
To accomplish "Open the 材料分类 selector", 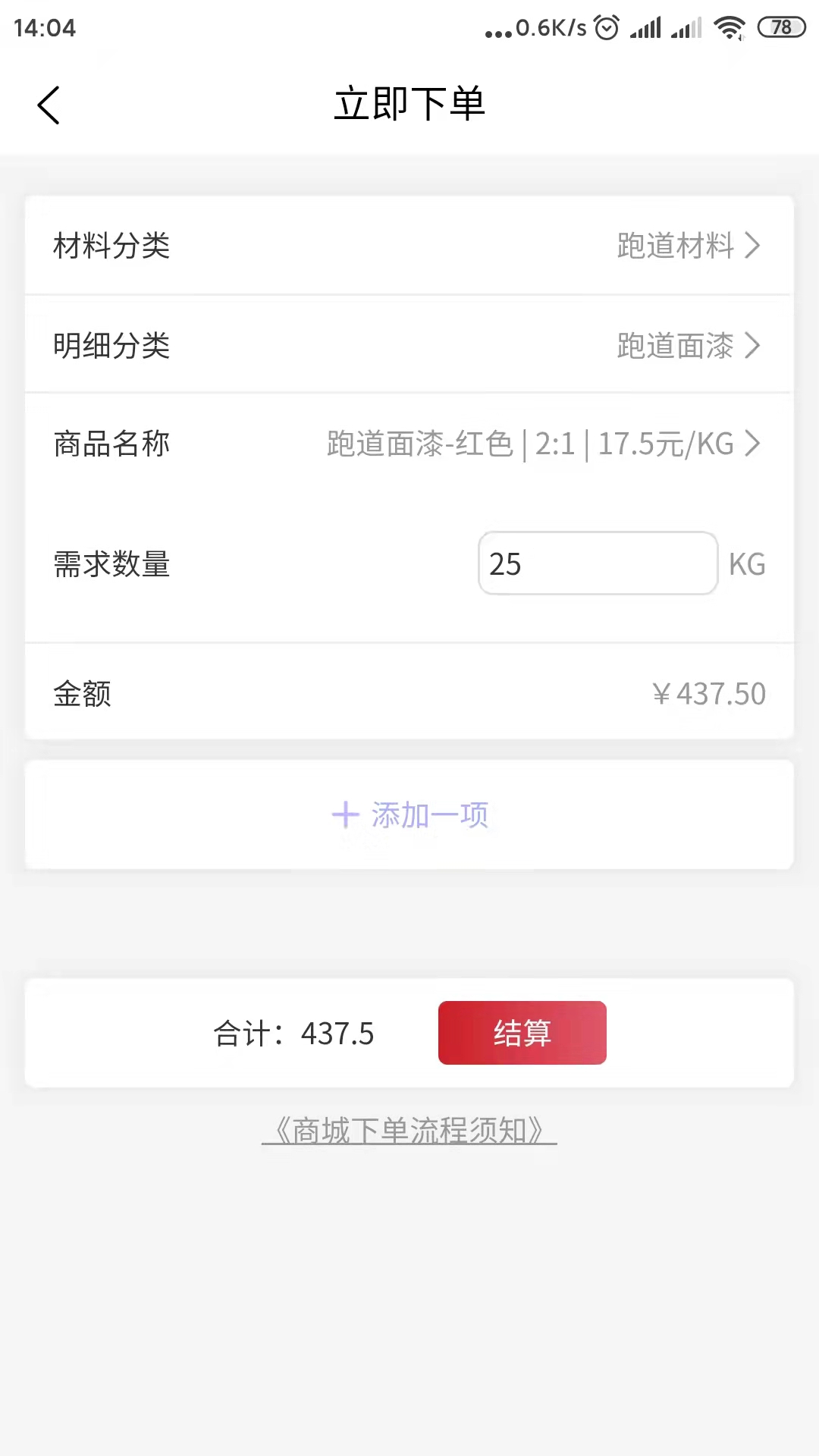I will point(687,246).
